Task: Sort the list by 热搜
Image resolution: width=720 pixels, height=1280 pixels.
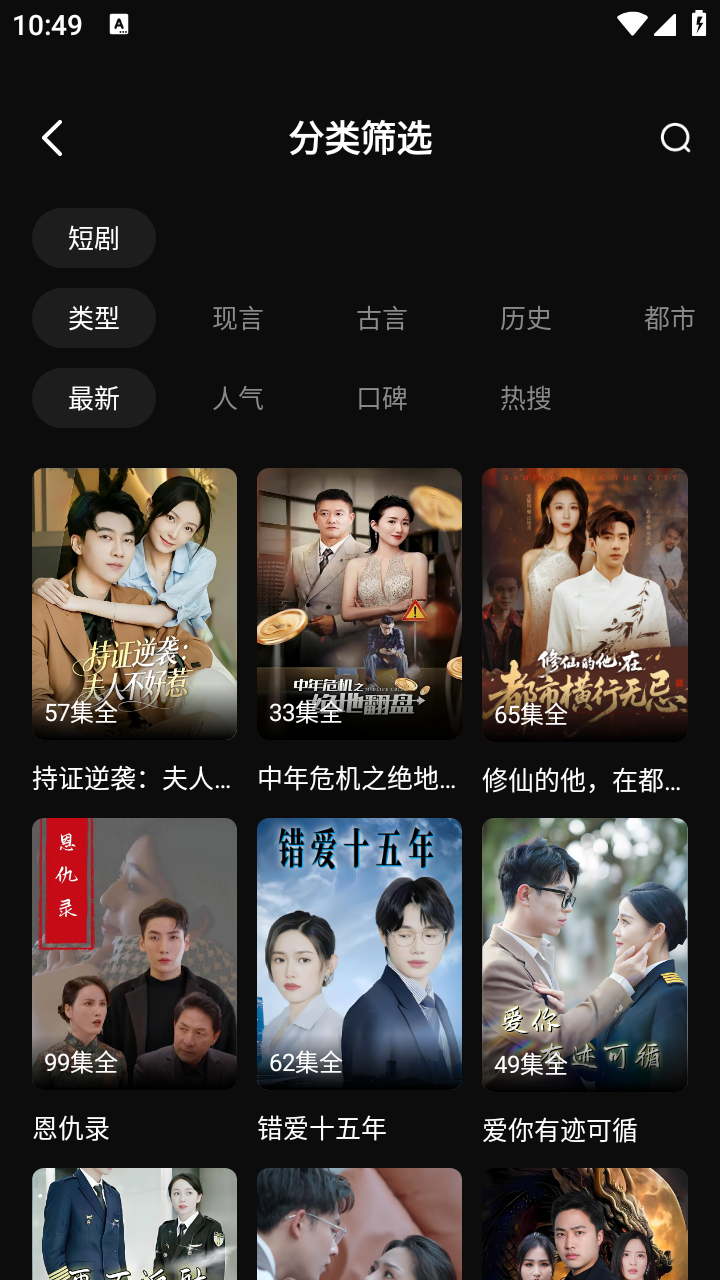Action: (526, 398)
